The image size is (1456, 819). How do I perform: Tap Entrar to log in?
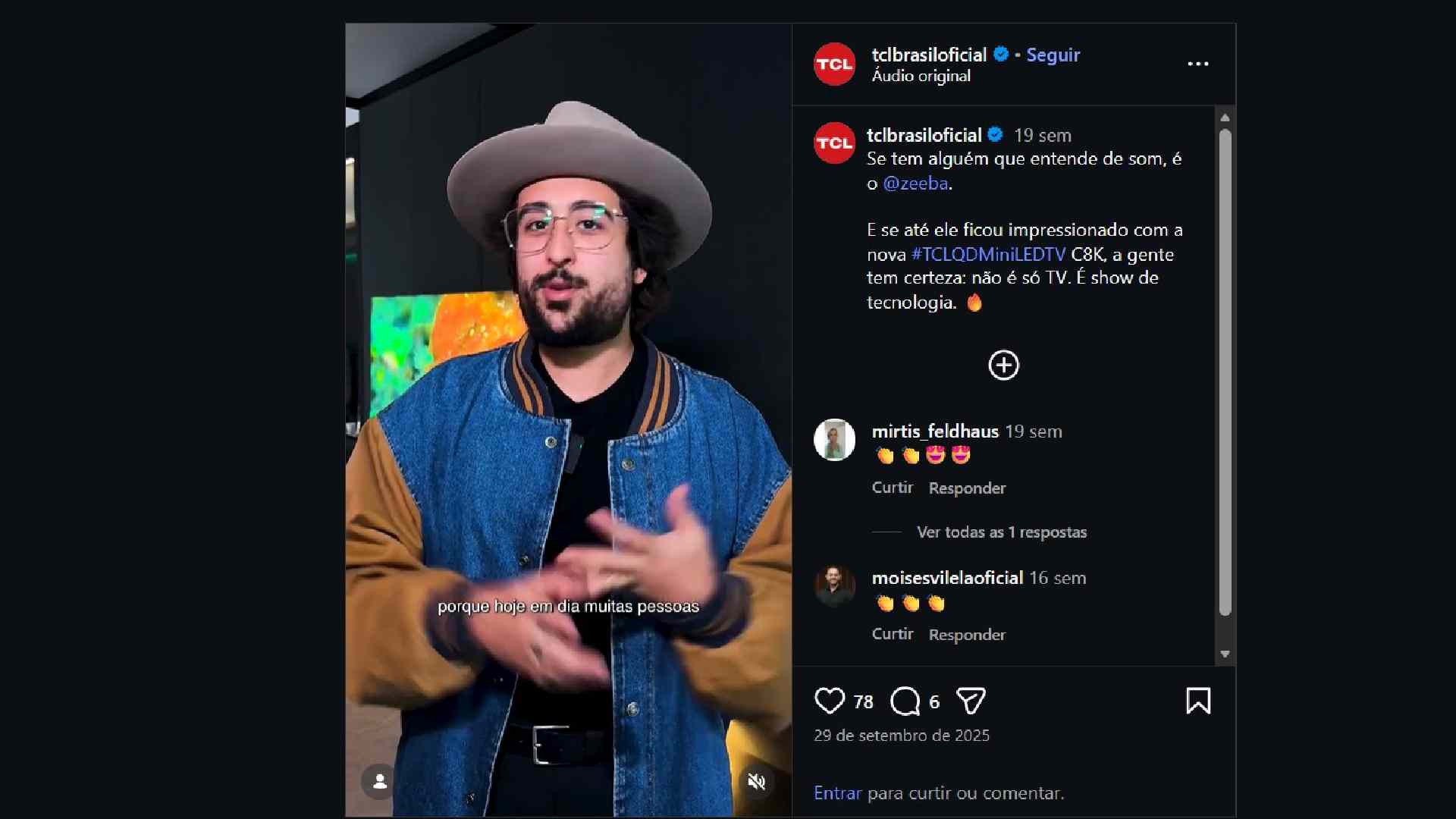tap(837, 793)
